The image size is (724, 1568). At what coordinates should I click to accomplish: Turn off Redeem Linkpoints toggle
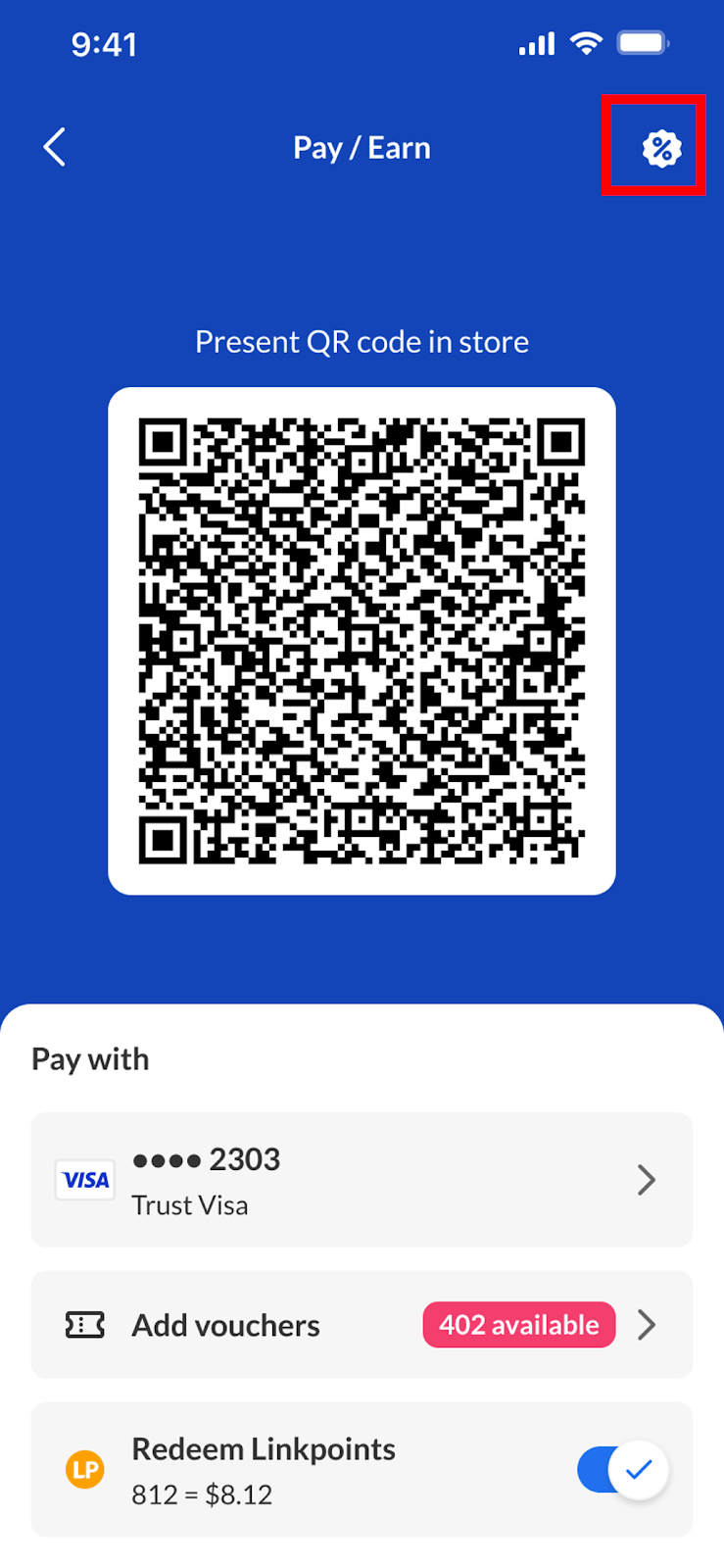622,1469
